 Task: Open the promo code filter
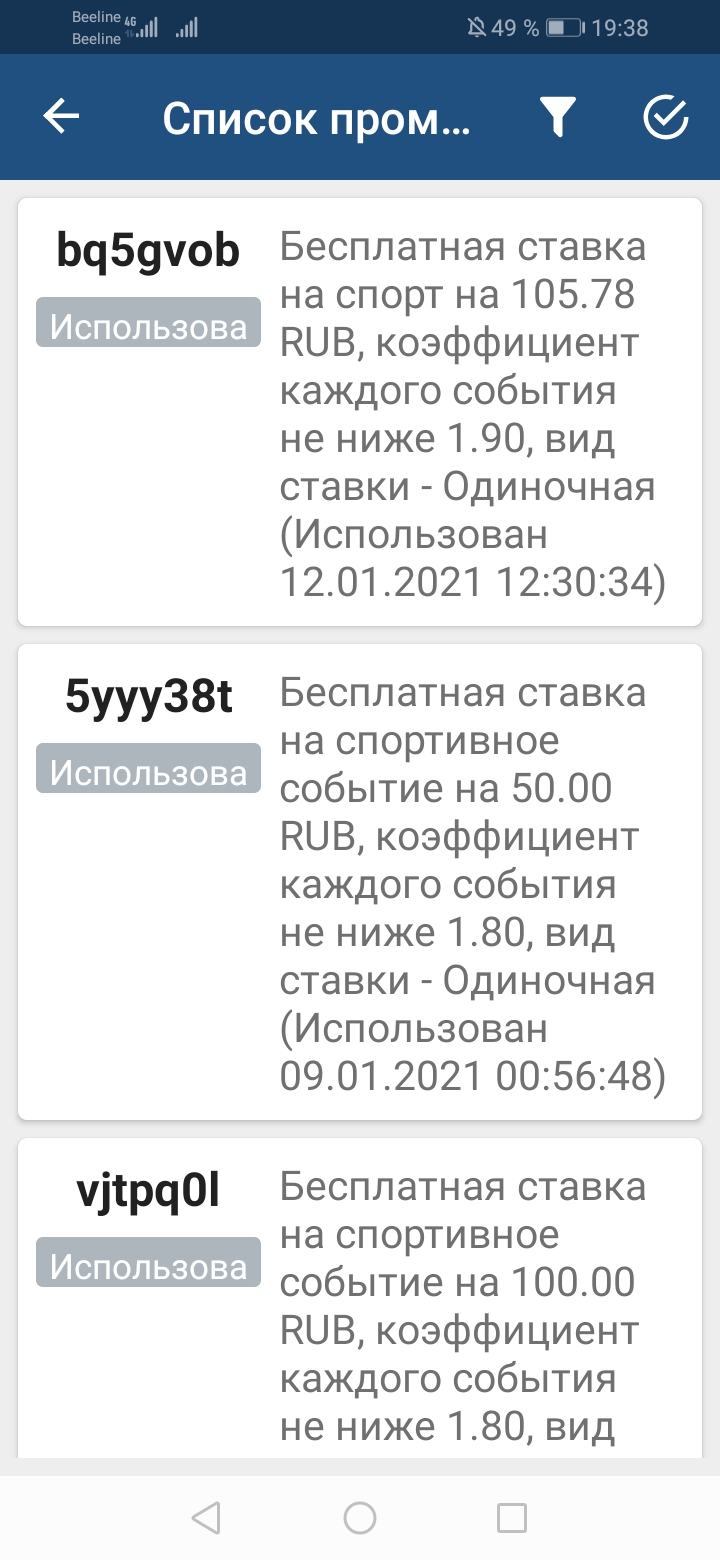[x=558, y=118]
